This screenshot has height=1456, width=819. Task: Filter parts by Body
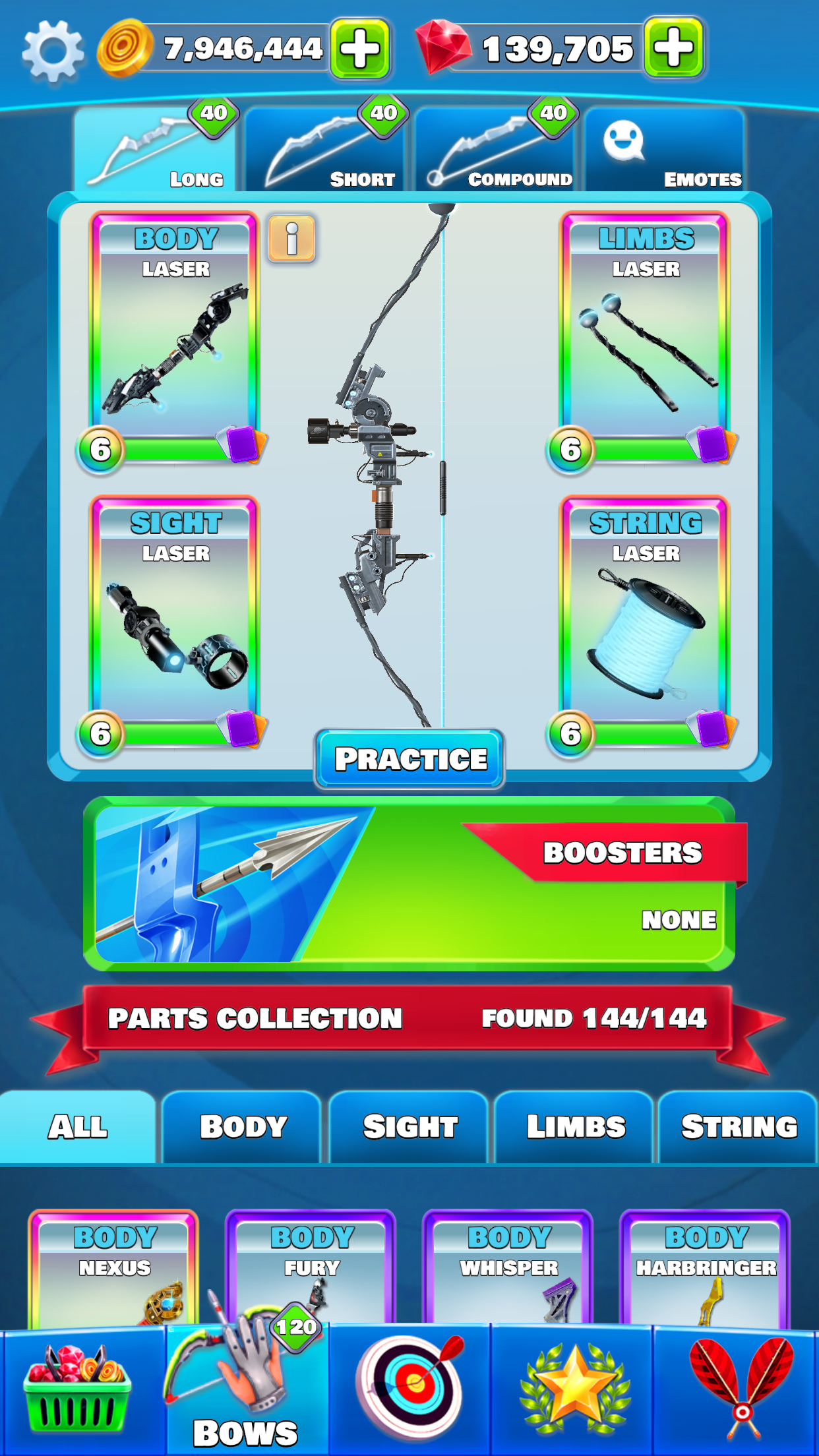[x=242, y=1126]
